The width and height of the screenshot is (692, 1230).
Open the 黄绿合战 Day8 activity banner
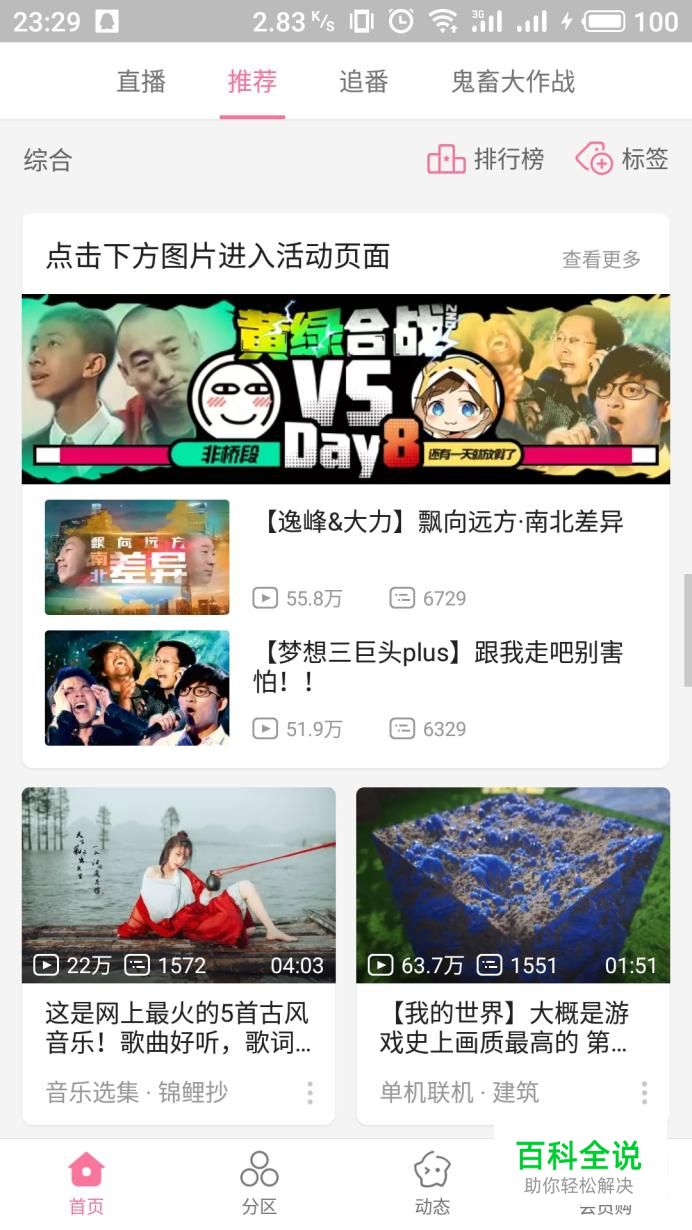pyautogui.click(x=345, y=389)
